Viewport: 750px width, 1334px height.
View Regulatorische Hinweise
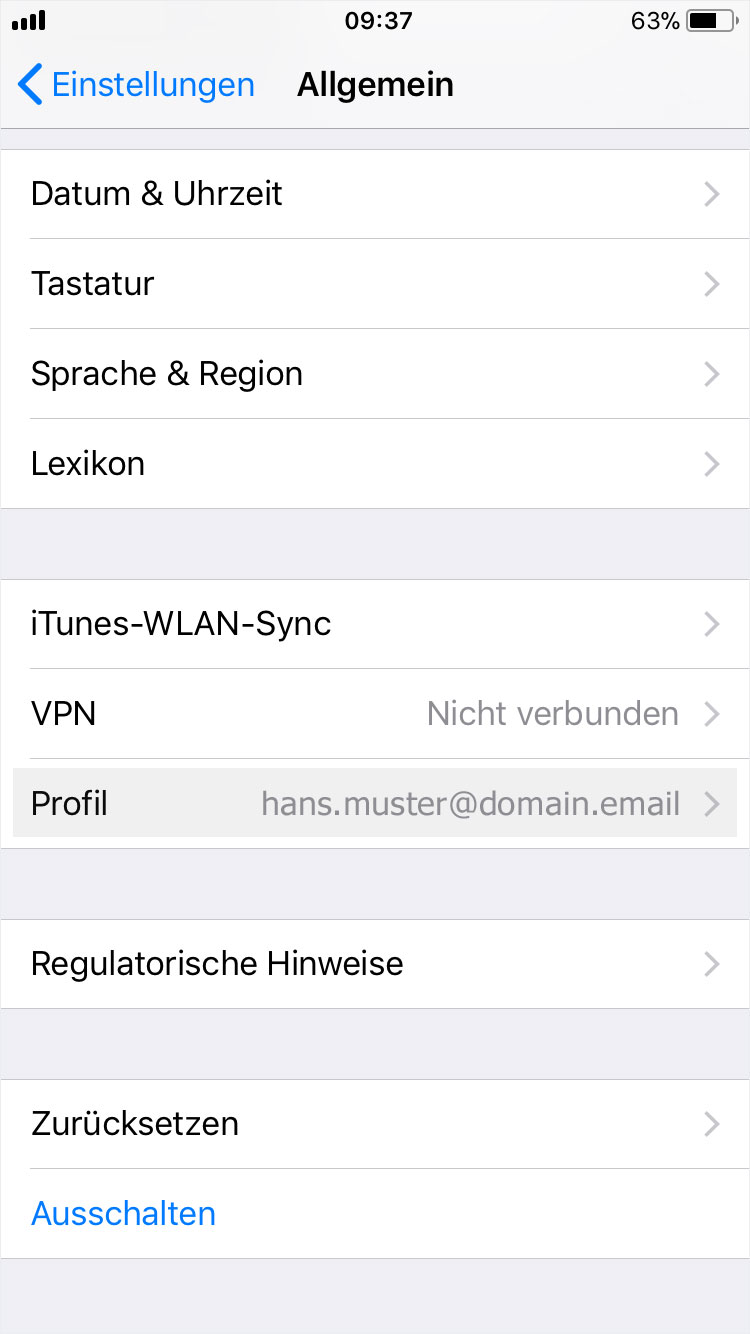[375, 964]
